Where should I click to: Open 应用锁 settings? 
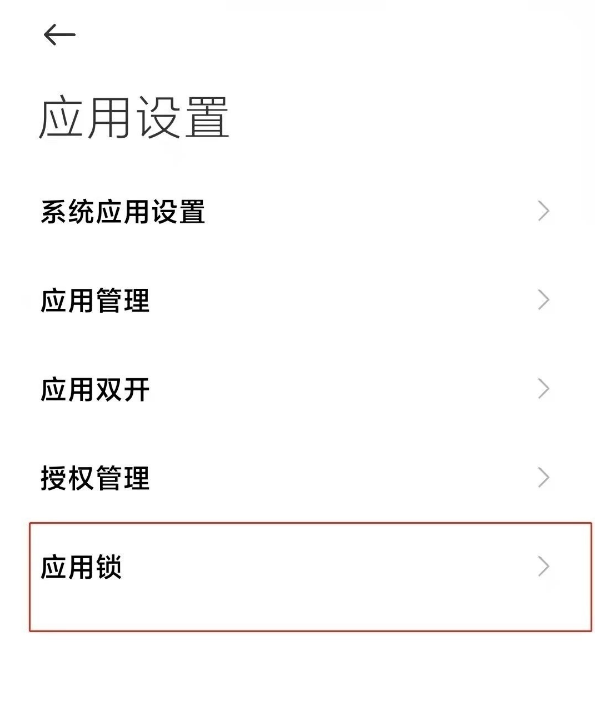pos(82,567)
